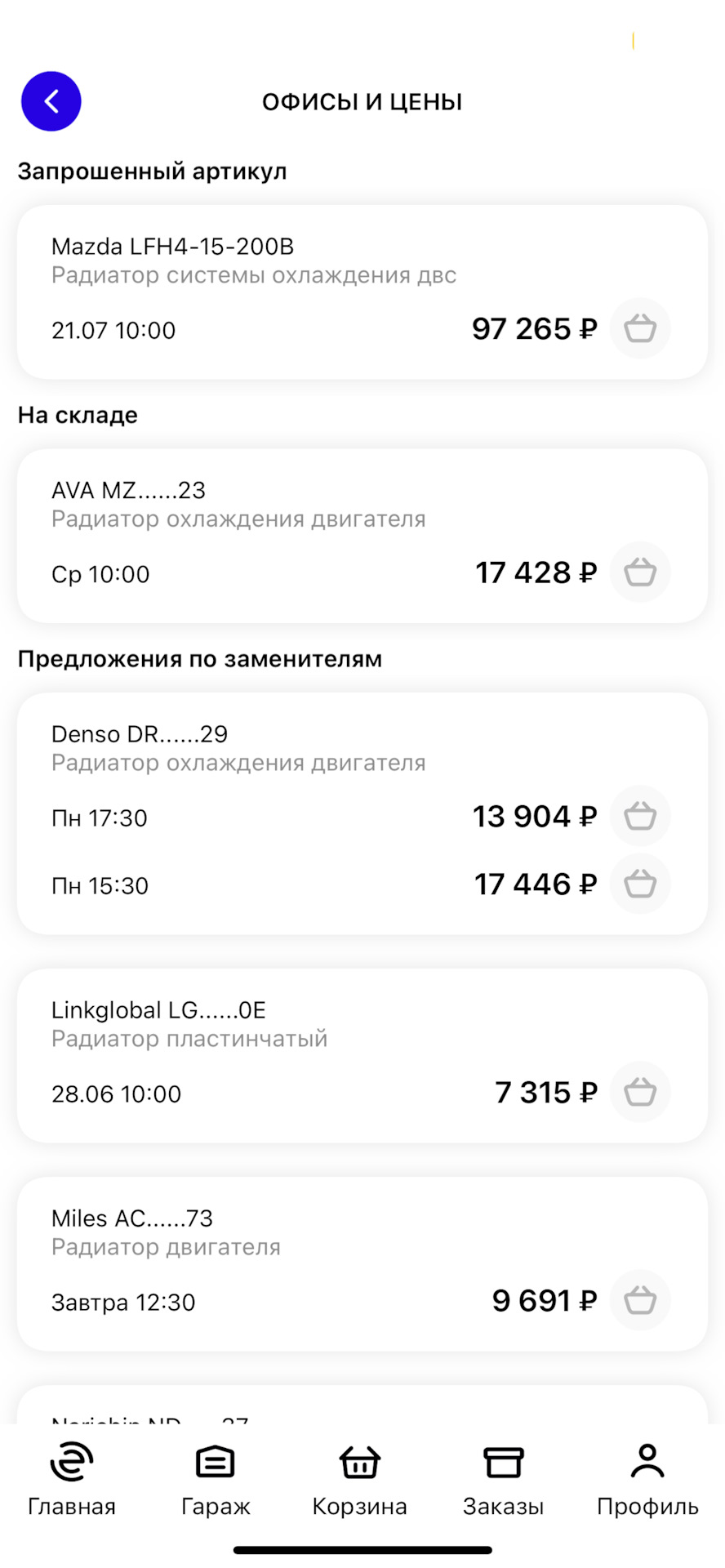This screenshot has width=725, height=1568.
Task: Add Denso offer priced 13 904 ₽ to basket
Action: coord(640,815)
